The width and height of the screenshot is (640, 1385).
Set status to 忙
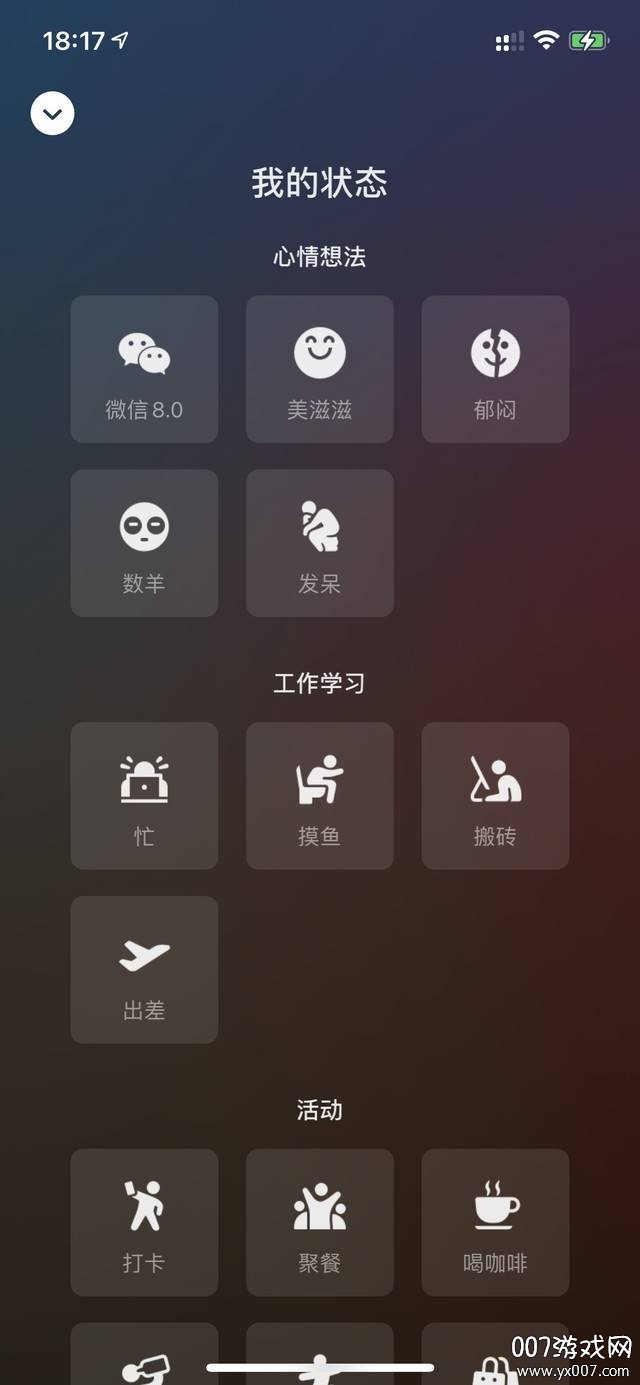coord(144,795)
